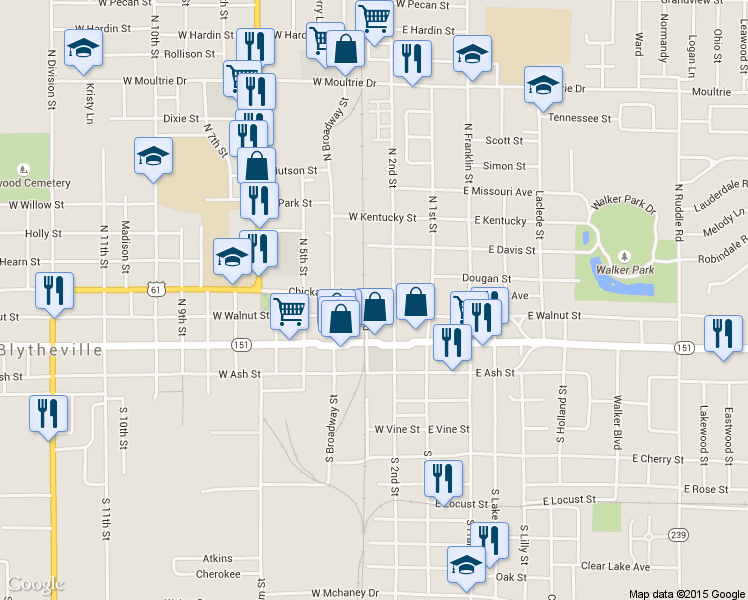
Task: Select the school marker on Tennessee St
Action: coord(543,89)
